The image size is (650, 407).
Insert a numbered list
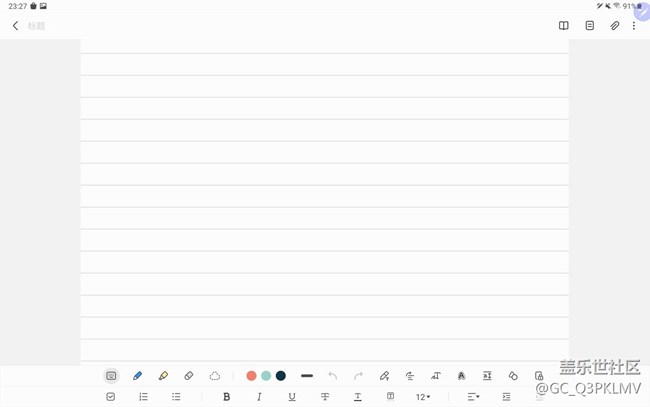coord(143,397)
